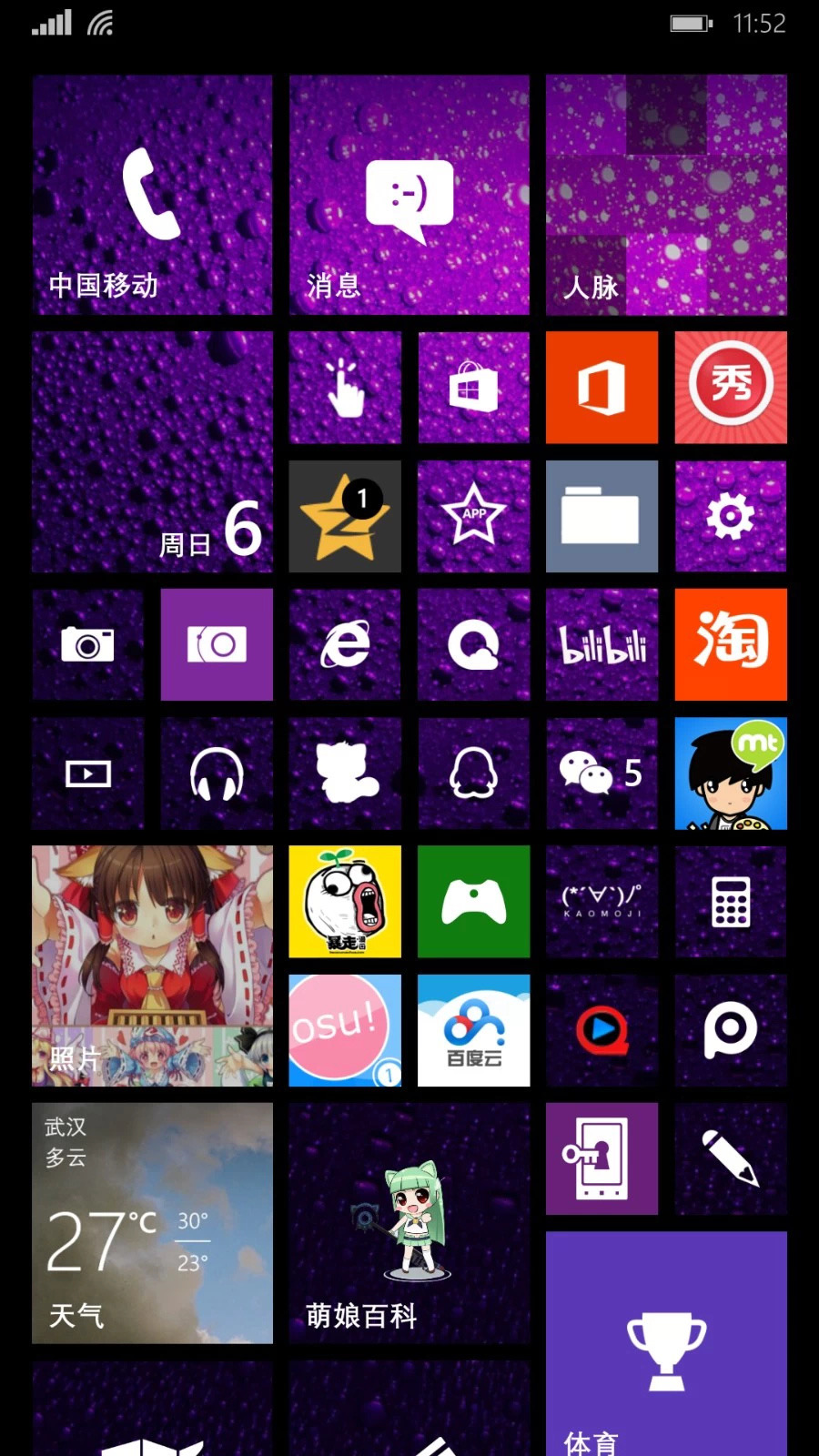Open the 消息 messaging tile
This screenshot has width=819, height=1456.
click(409, 195)
